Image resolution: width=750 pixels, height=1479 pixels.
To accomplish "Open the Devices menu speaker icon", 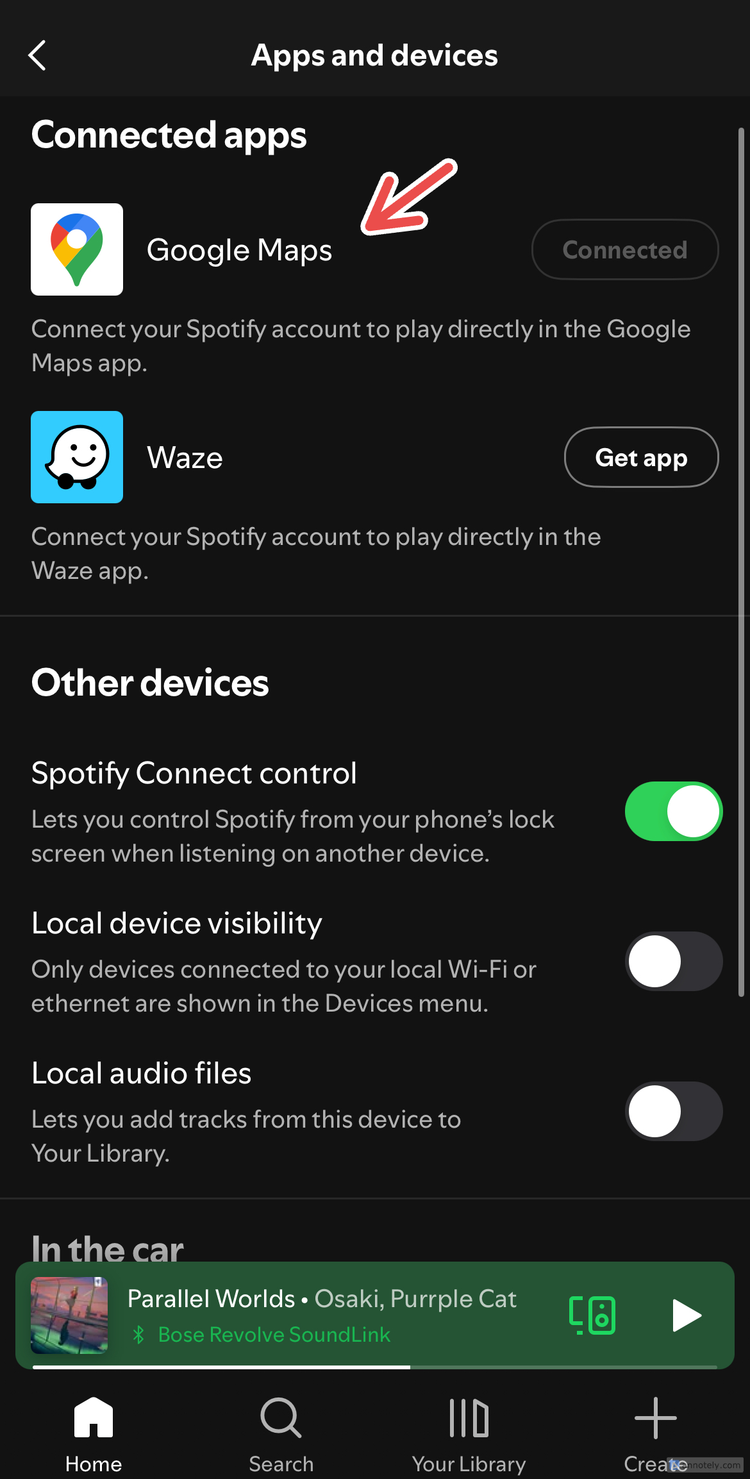I will click(x=592, y=1315).
